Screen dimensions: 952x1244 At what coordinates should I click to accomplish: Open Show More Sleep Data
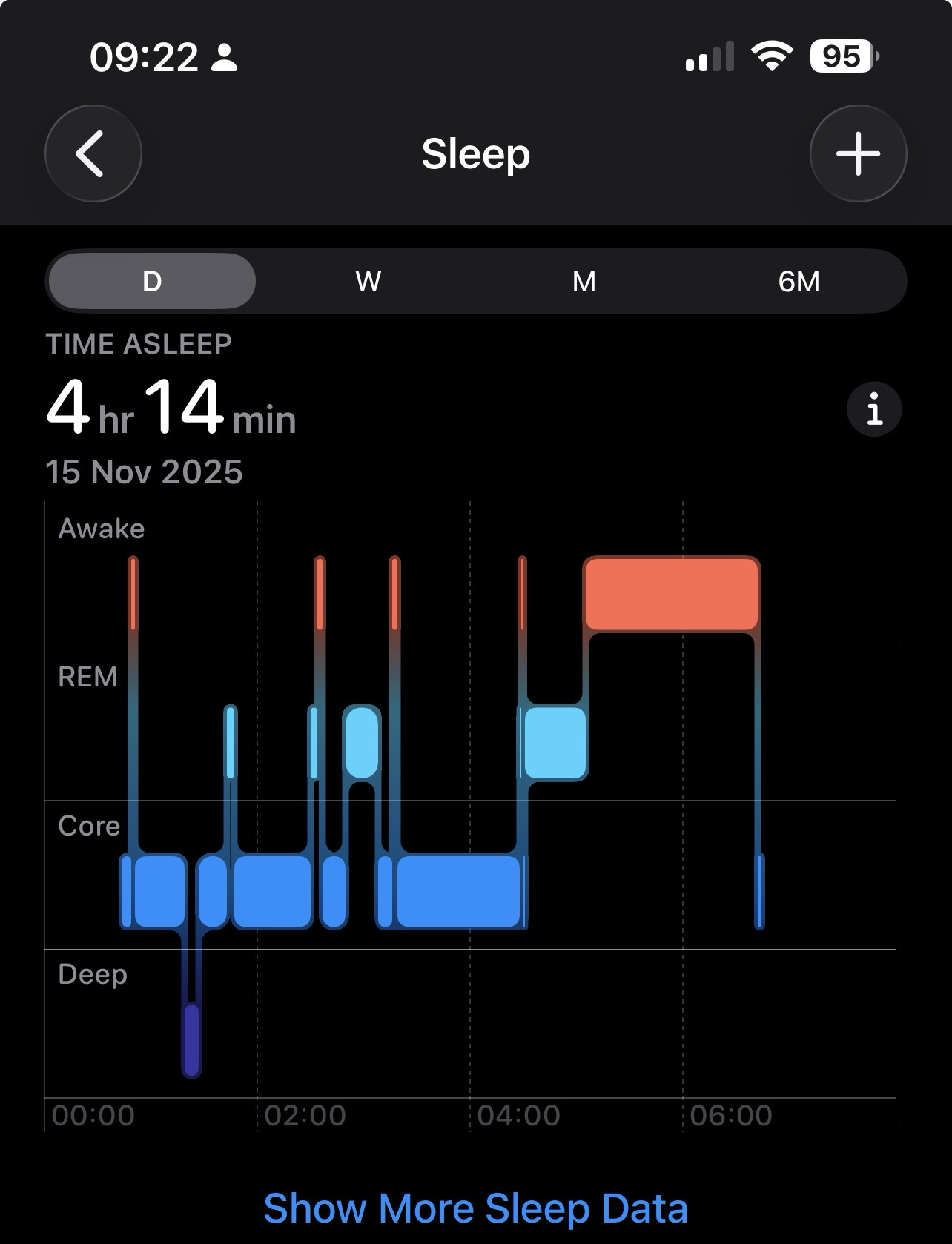click(x=476, y=1208)
